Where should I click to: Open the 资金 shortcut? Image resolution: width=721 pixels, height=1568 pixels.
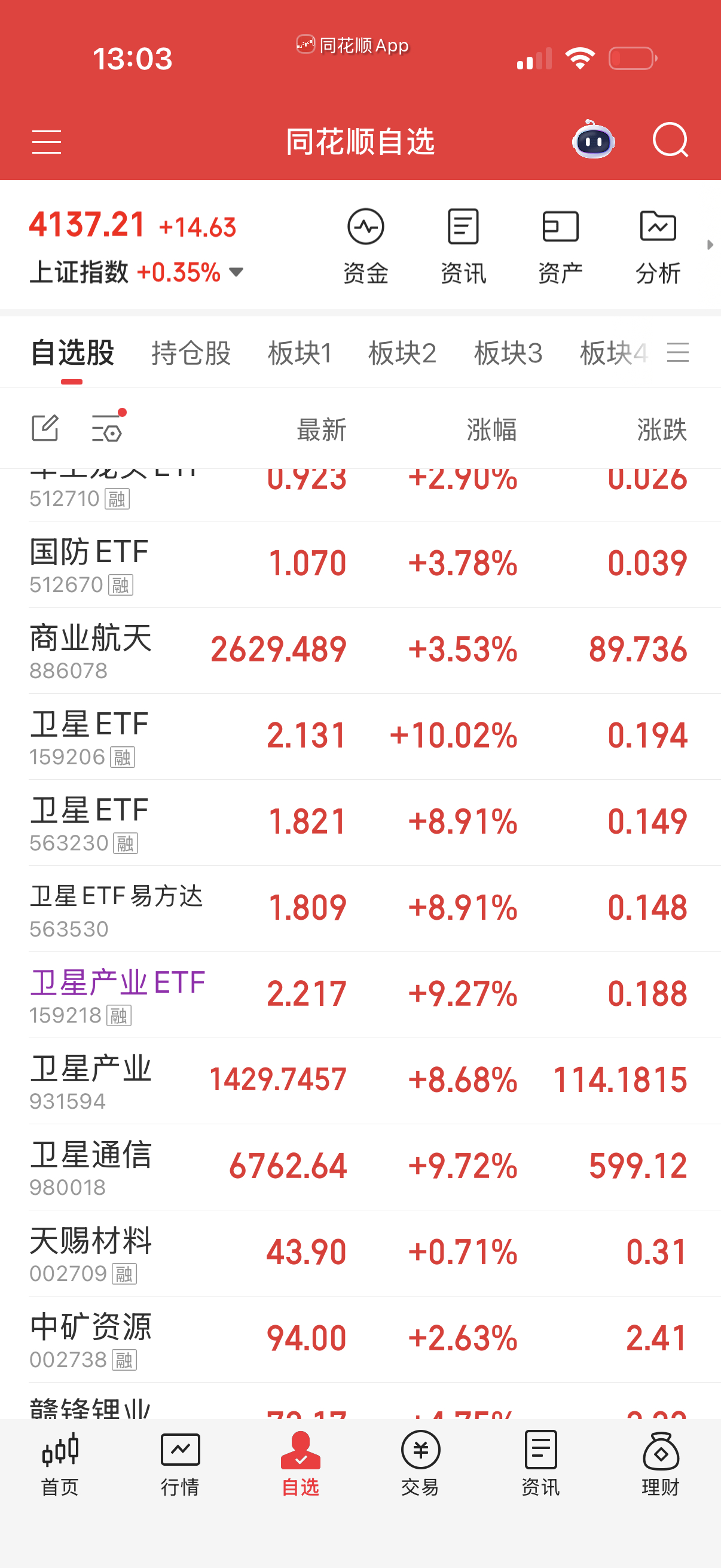point(366,246)
